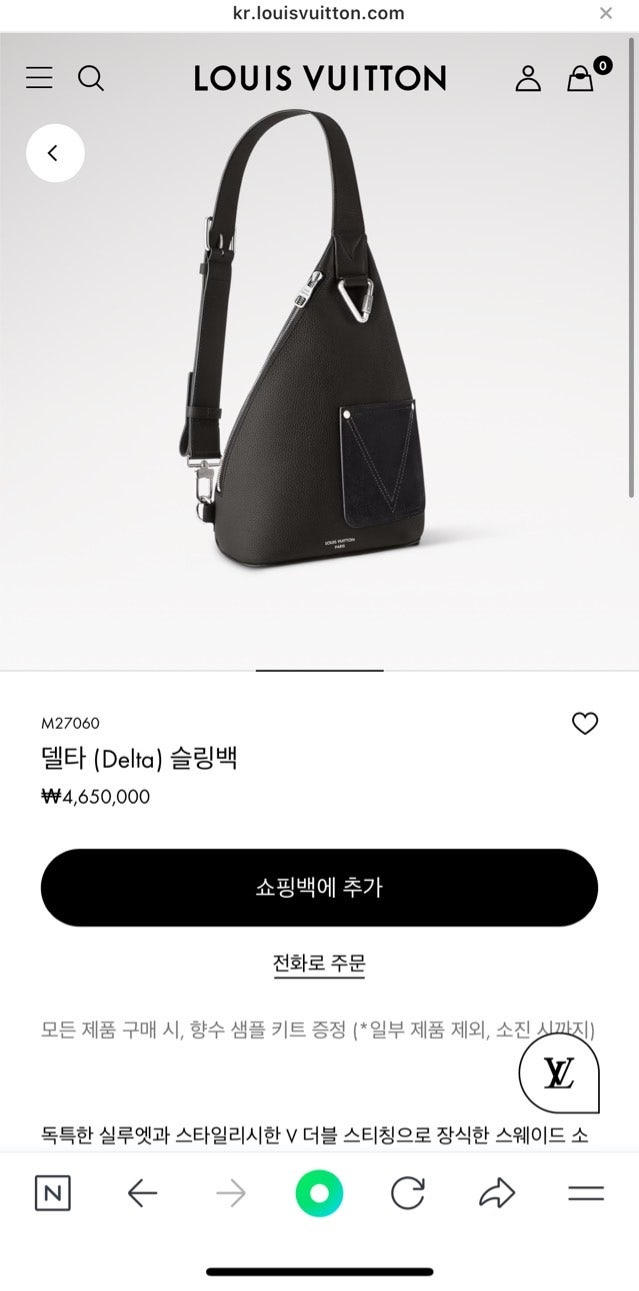The image size is (639, 1291).
Task: Share this product page
Action: [x=497, y=1192]
